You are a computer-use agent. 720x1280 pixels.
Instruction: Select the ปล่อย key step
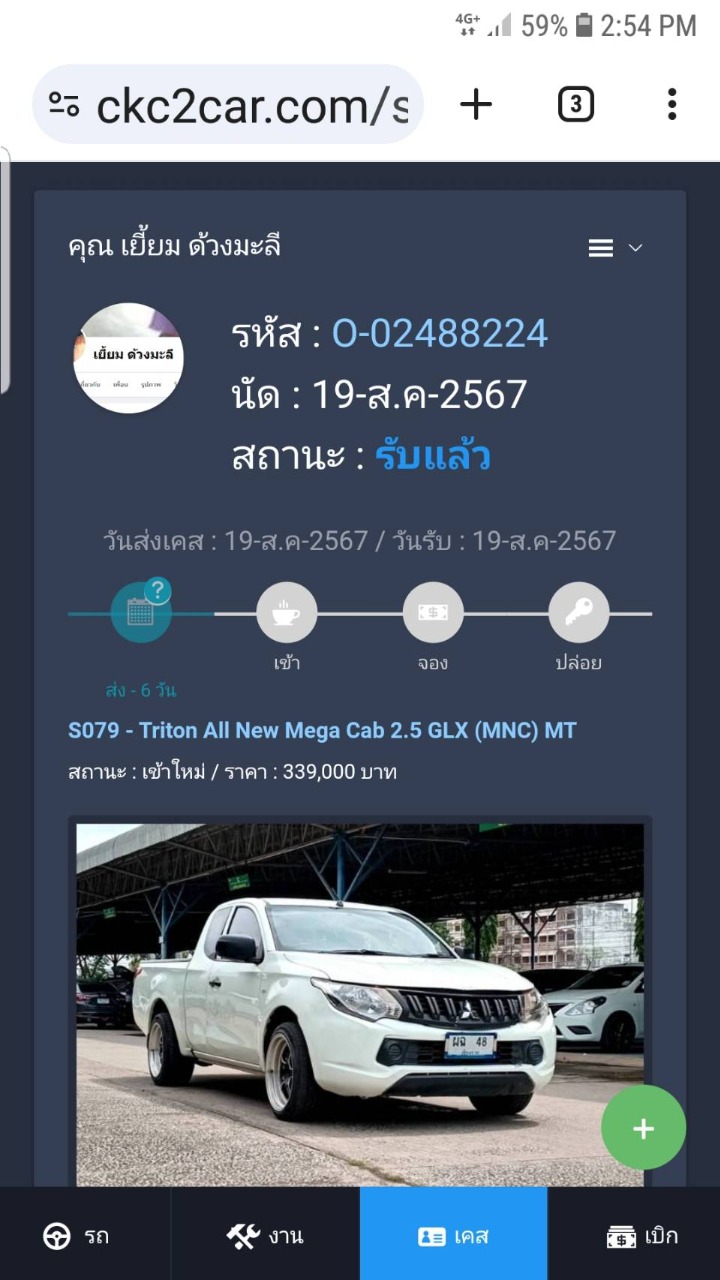point(579,612)
